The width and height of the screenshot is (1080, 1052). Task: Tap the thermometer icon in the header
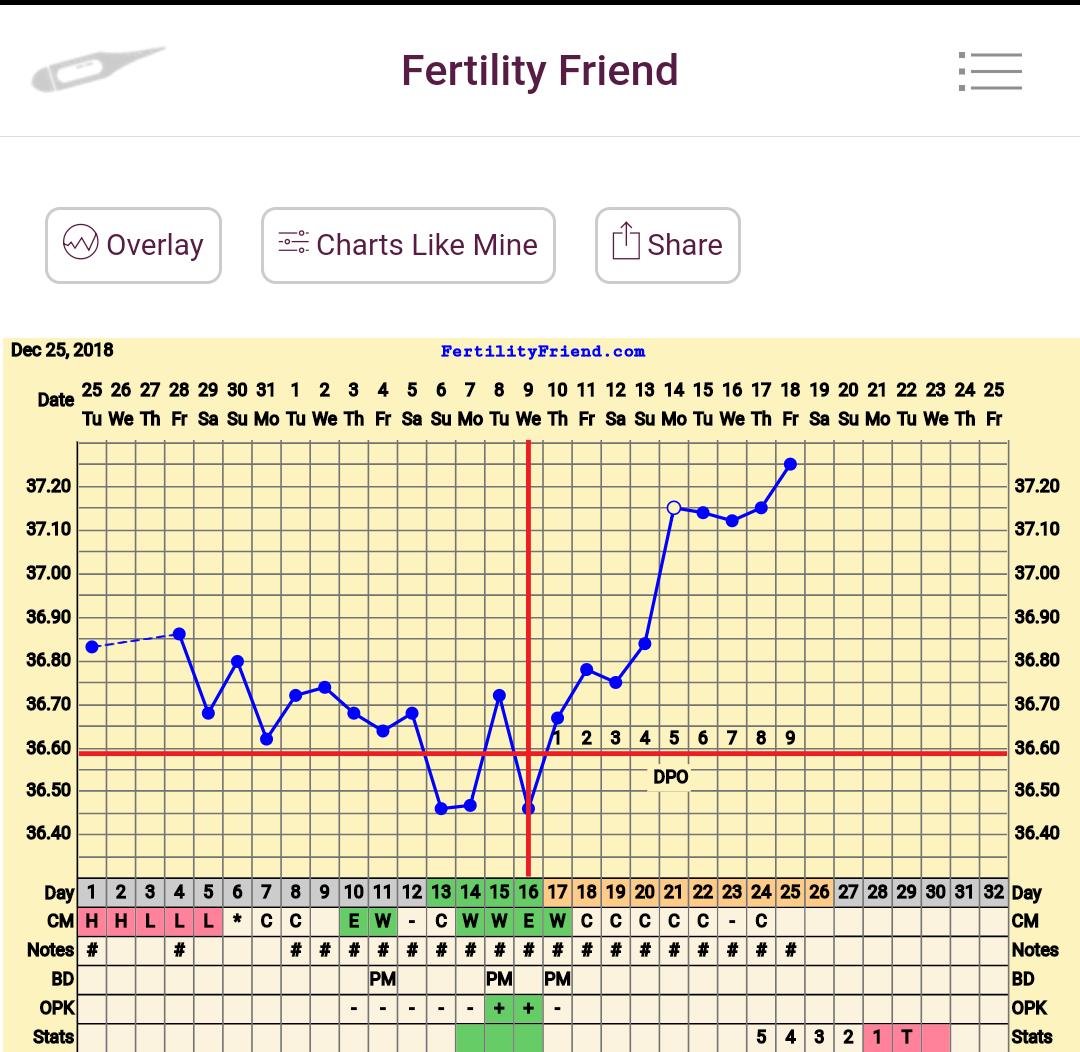coord(97,69)
